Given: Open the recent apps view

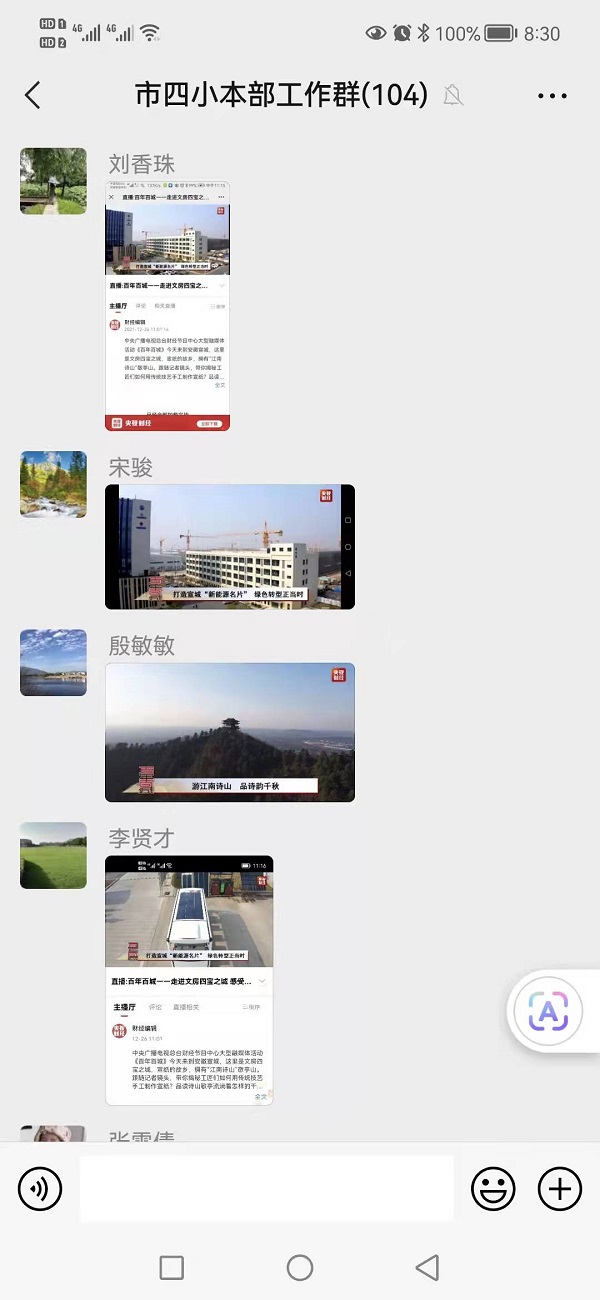Looking at the screenshot, I should coord(172,1268).
